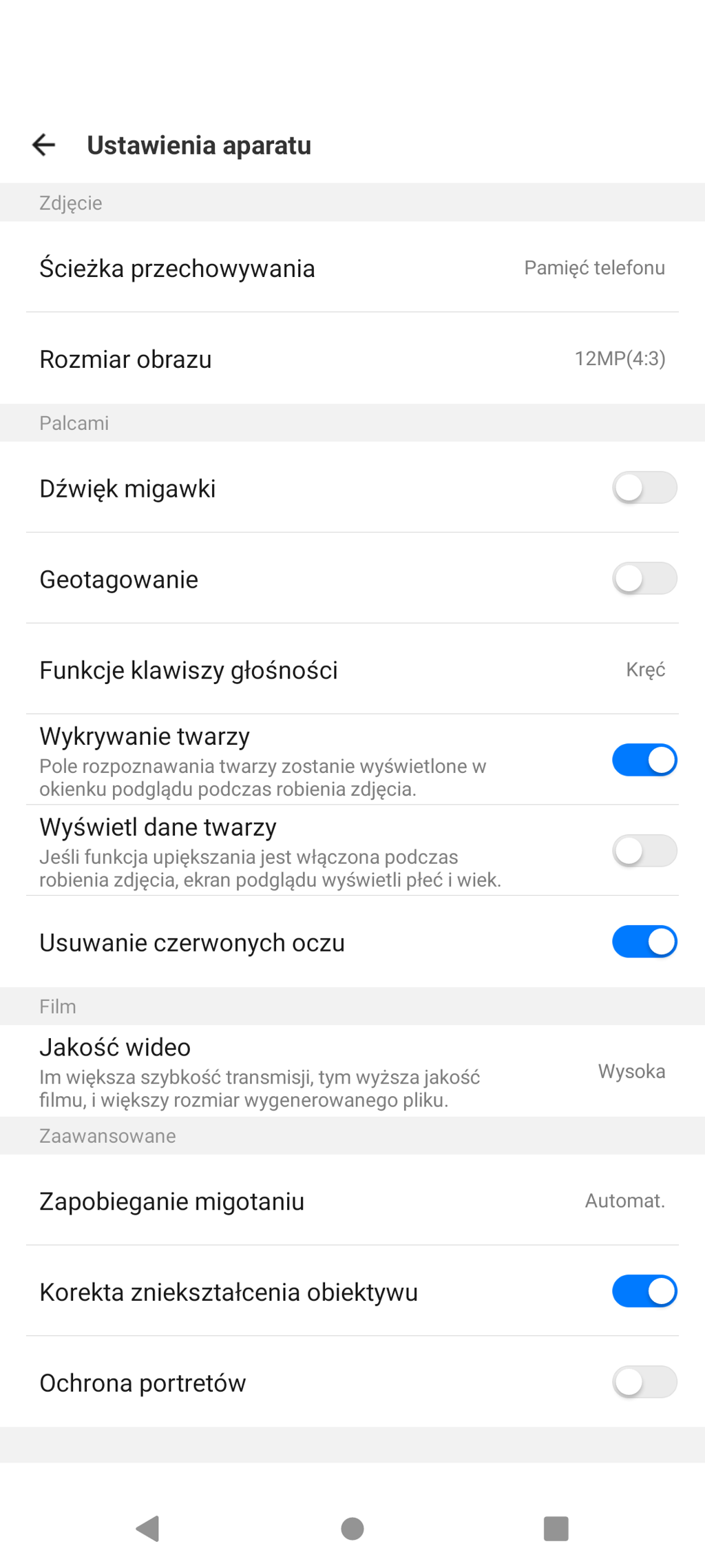Enable Ochrona portretów switch
This screenshot has height=1568, width=705.
coord(644,1382)
